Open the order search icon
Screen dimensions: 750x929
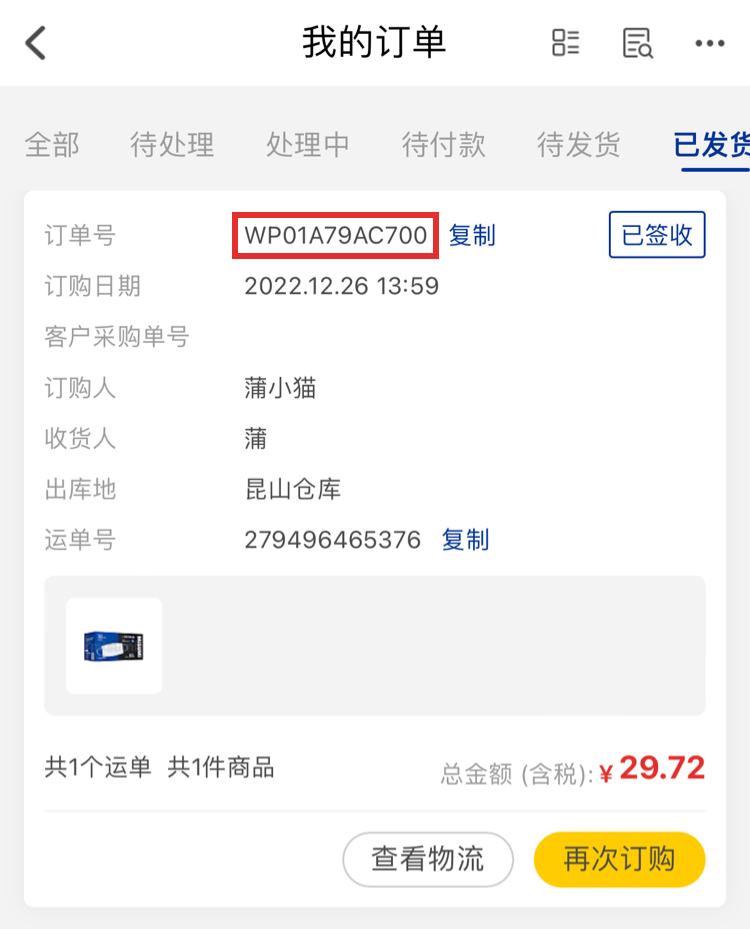[x=637, y=43]
